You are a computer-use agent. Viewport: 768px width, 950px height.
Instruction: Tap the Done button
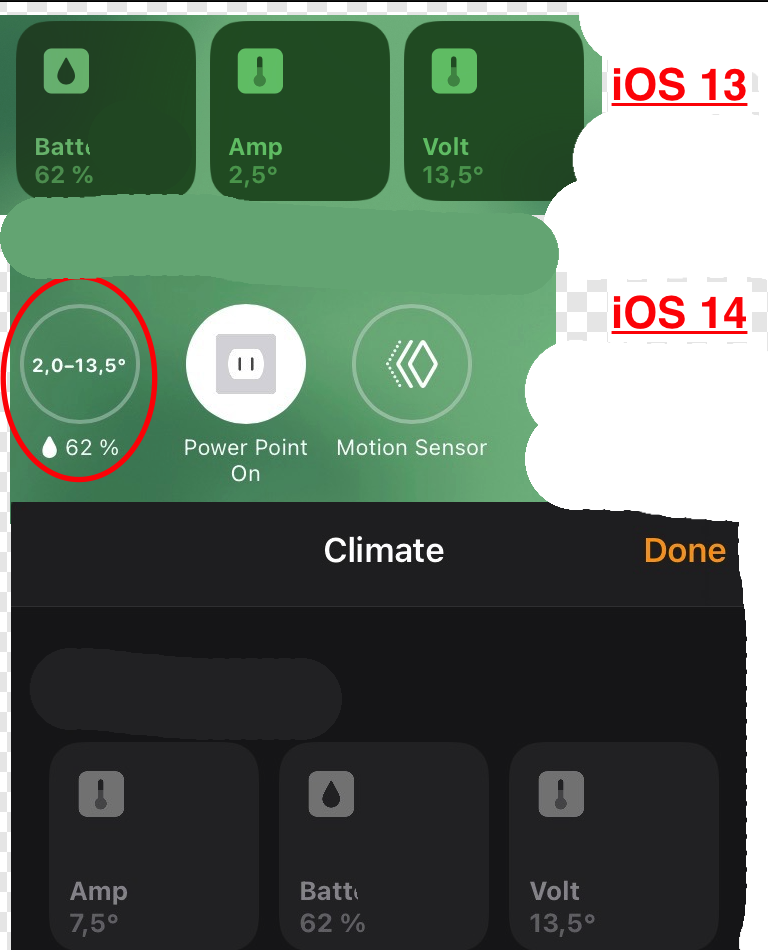[684, 550]
